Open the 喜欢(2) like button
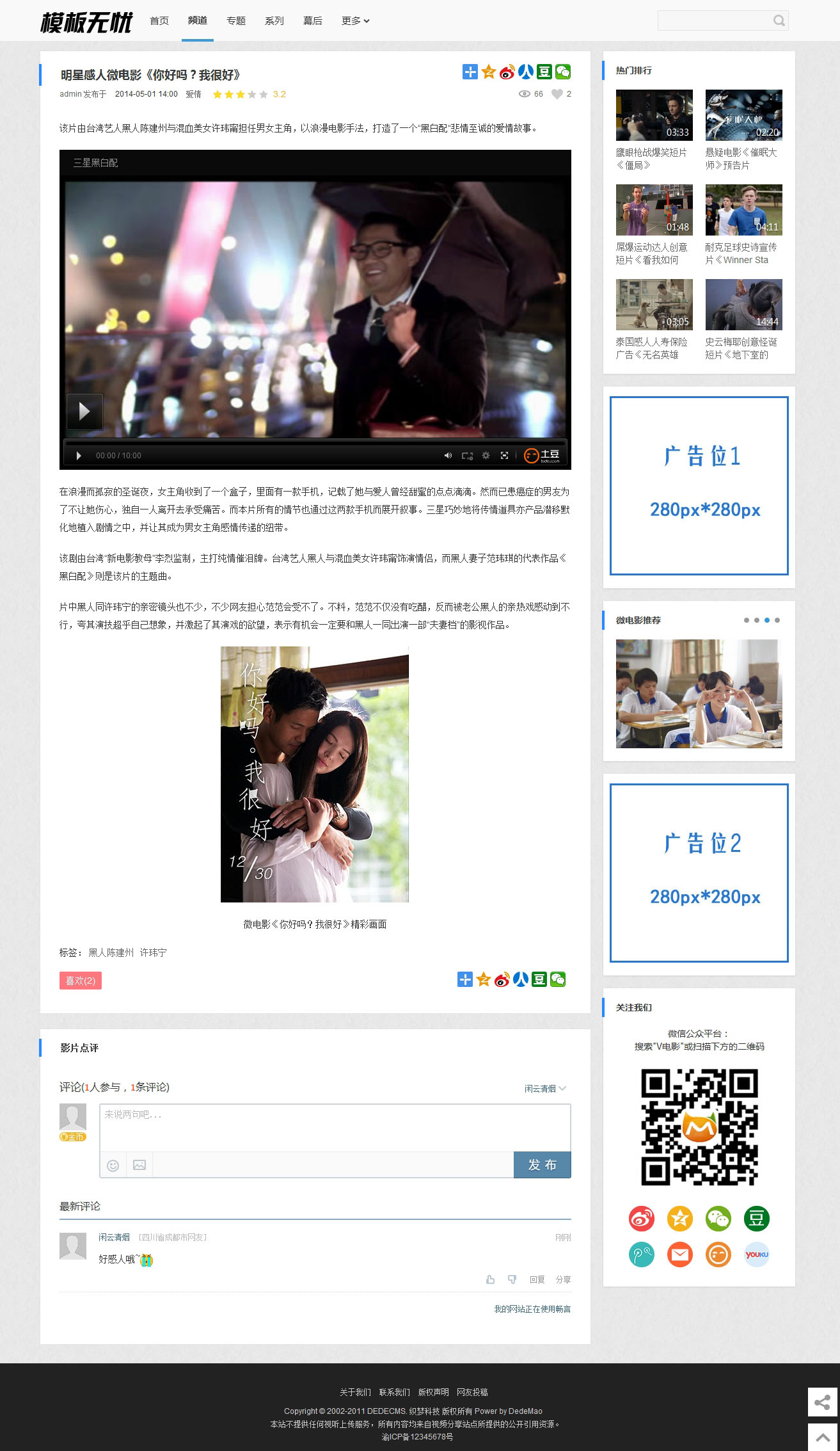 (x=81, y=981)
